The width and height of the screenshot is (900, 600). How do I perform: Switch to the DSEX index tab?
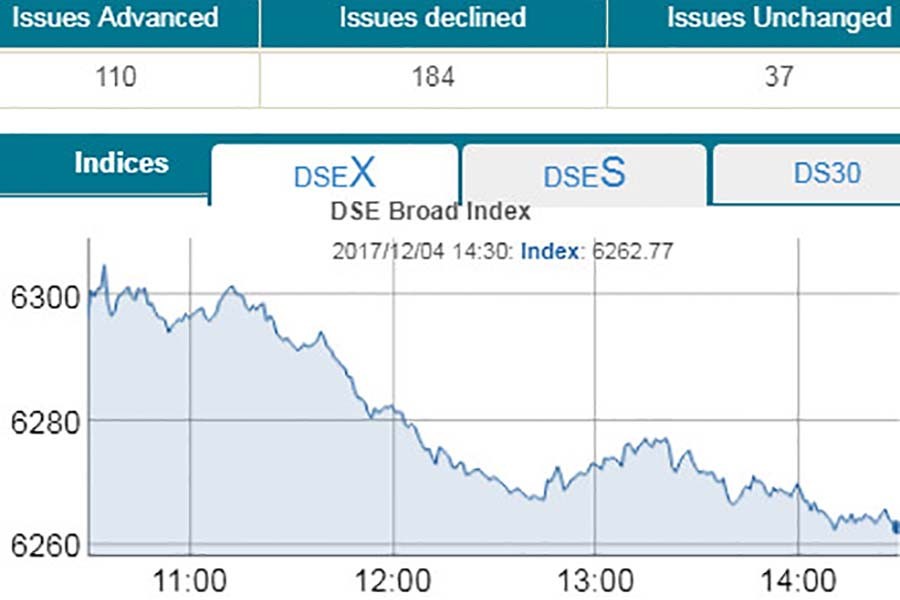334,174
